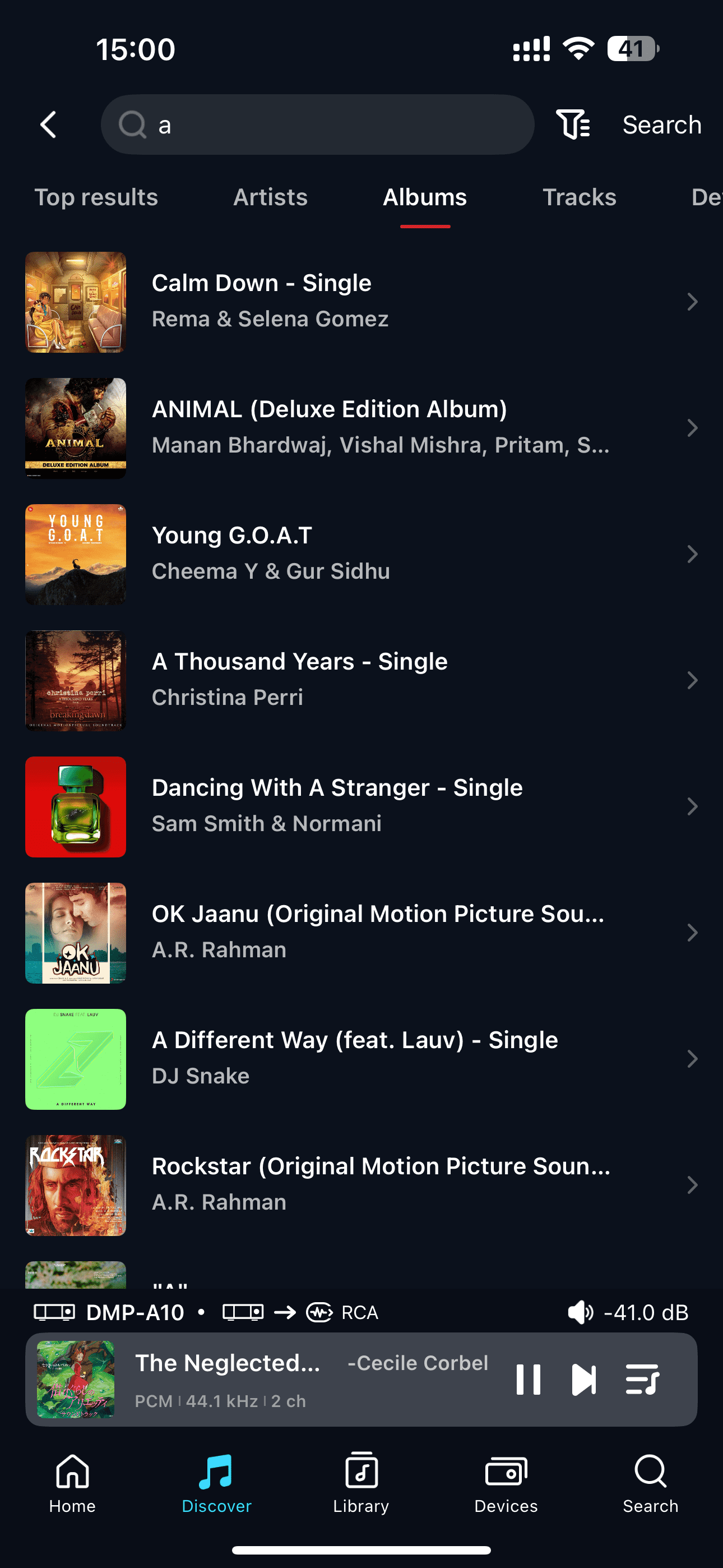The image size is (723, 1568).
Task: Open OK Jaanu soundtrack album
Action: [361, 933]
